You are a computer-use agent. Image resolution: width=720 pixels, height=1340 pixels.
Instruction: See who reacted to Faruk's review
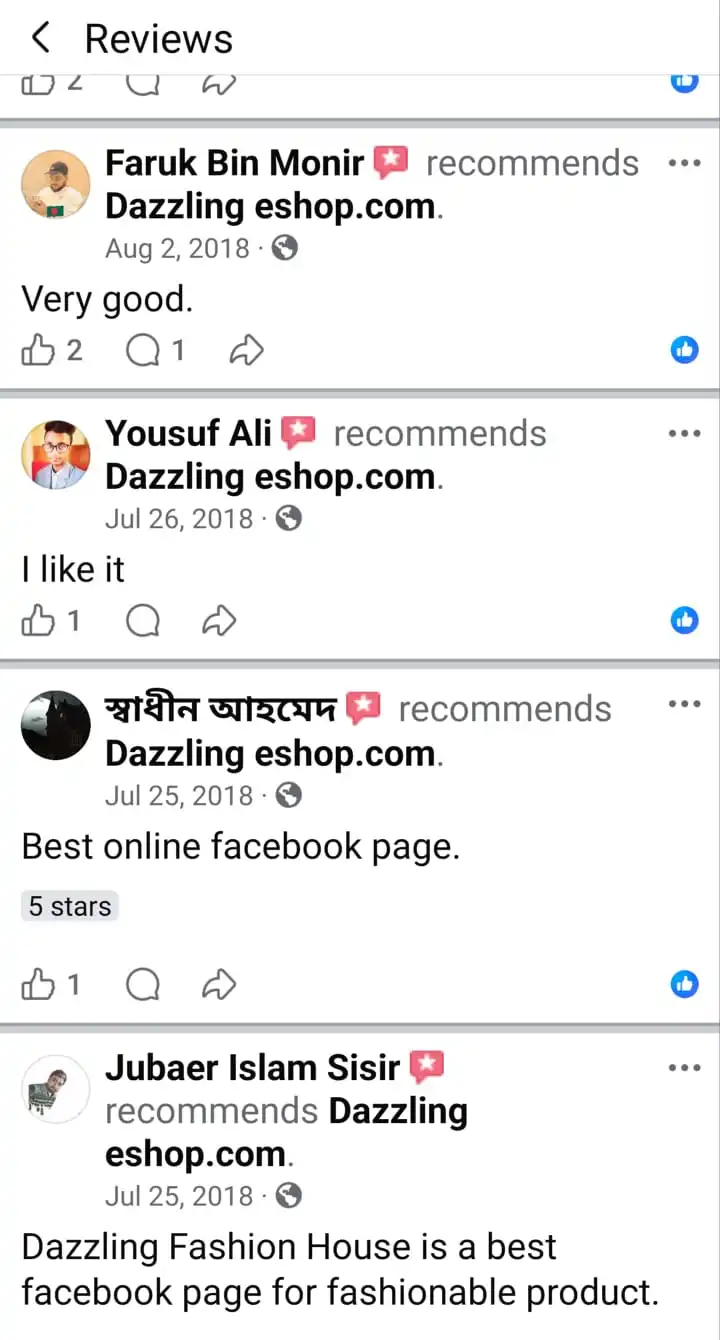[684, 351]
